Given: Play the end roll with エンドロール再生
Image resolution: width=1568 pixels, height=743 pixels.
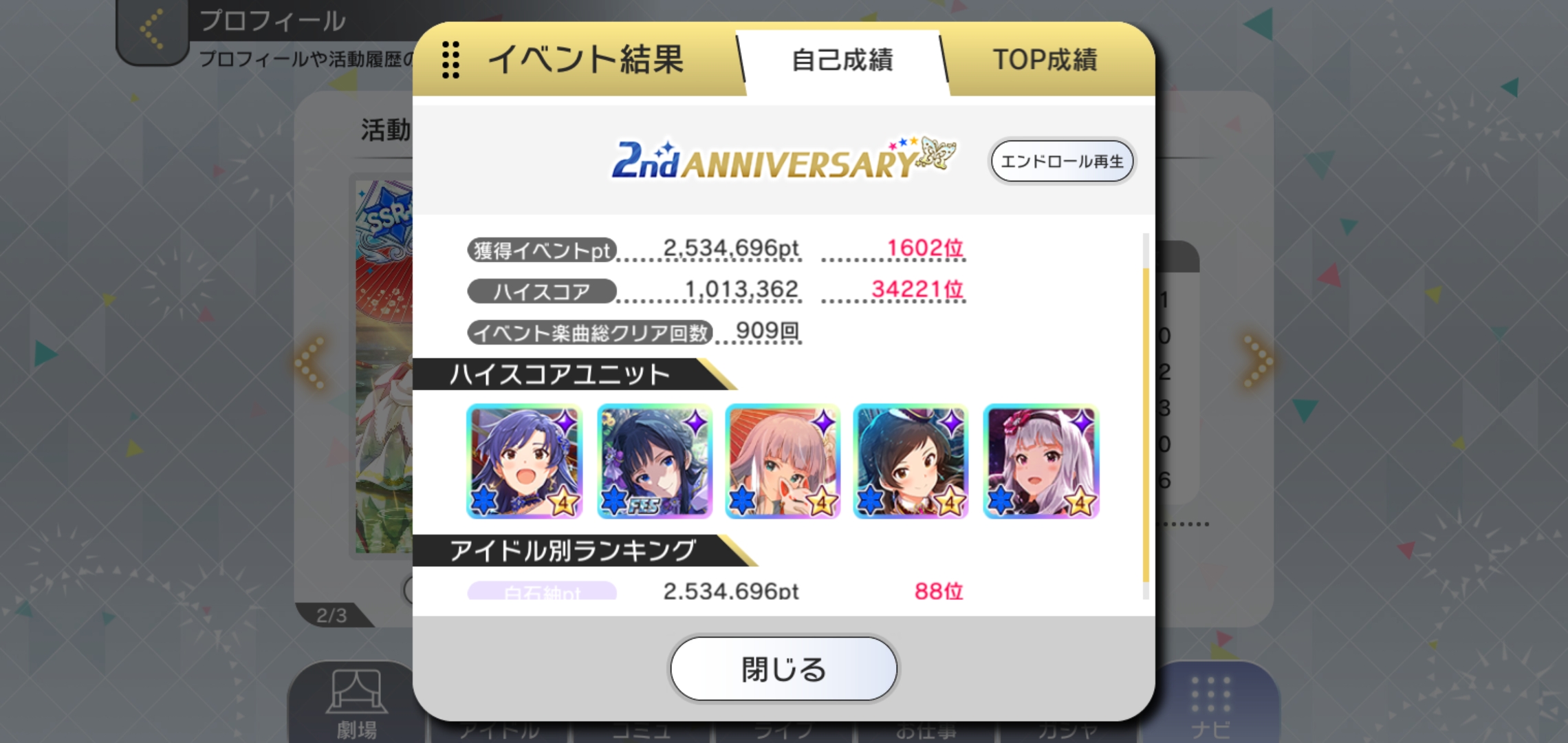Looking at the screenshot, I should (1062, 162).
